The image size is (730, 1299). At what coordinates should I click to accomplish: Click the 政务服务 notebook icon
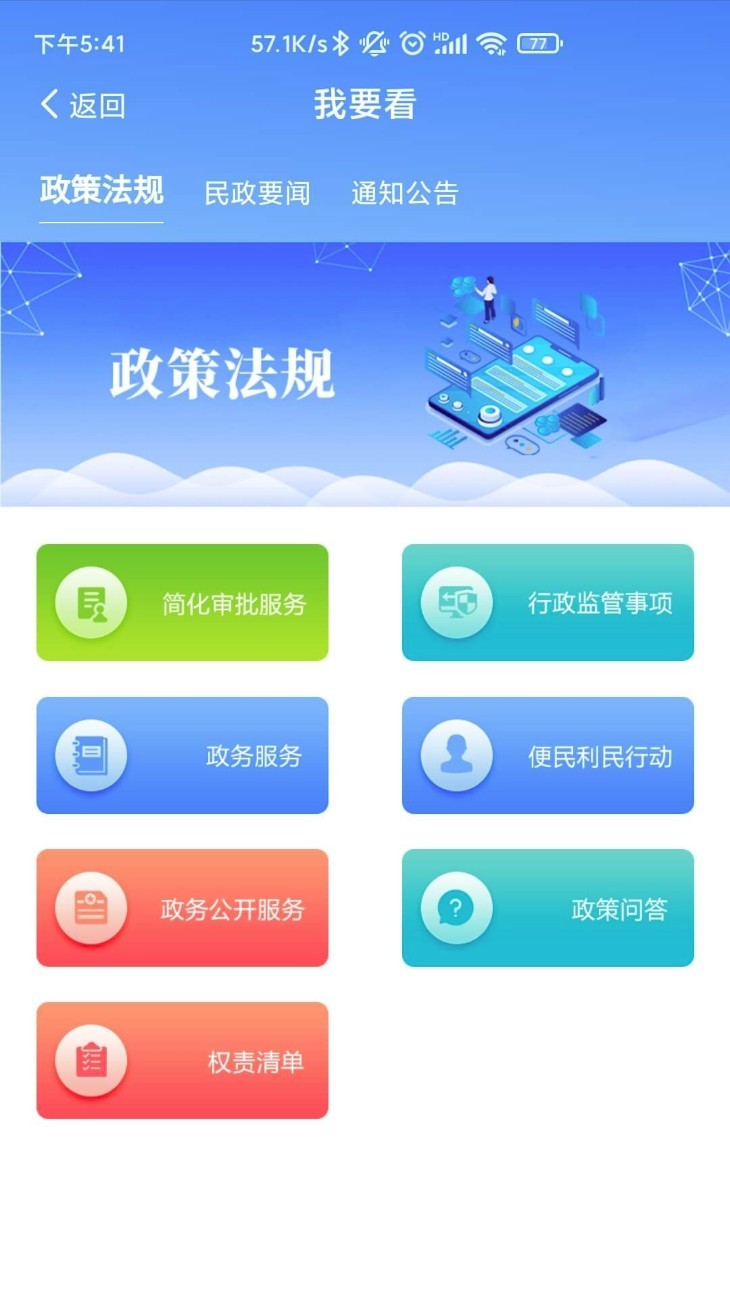coord(91,754)
